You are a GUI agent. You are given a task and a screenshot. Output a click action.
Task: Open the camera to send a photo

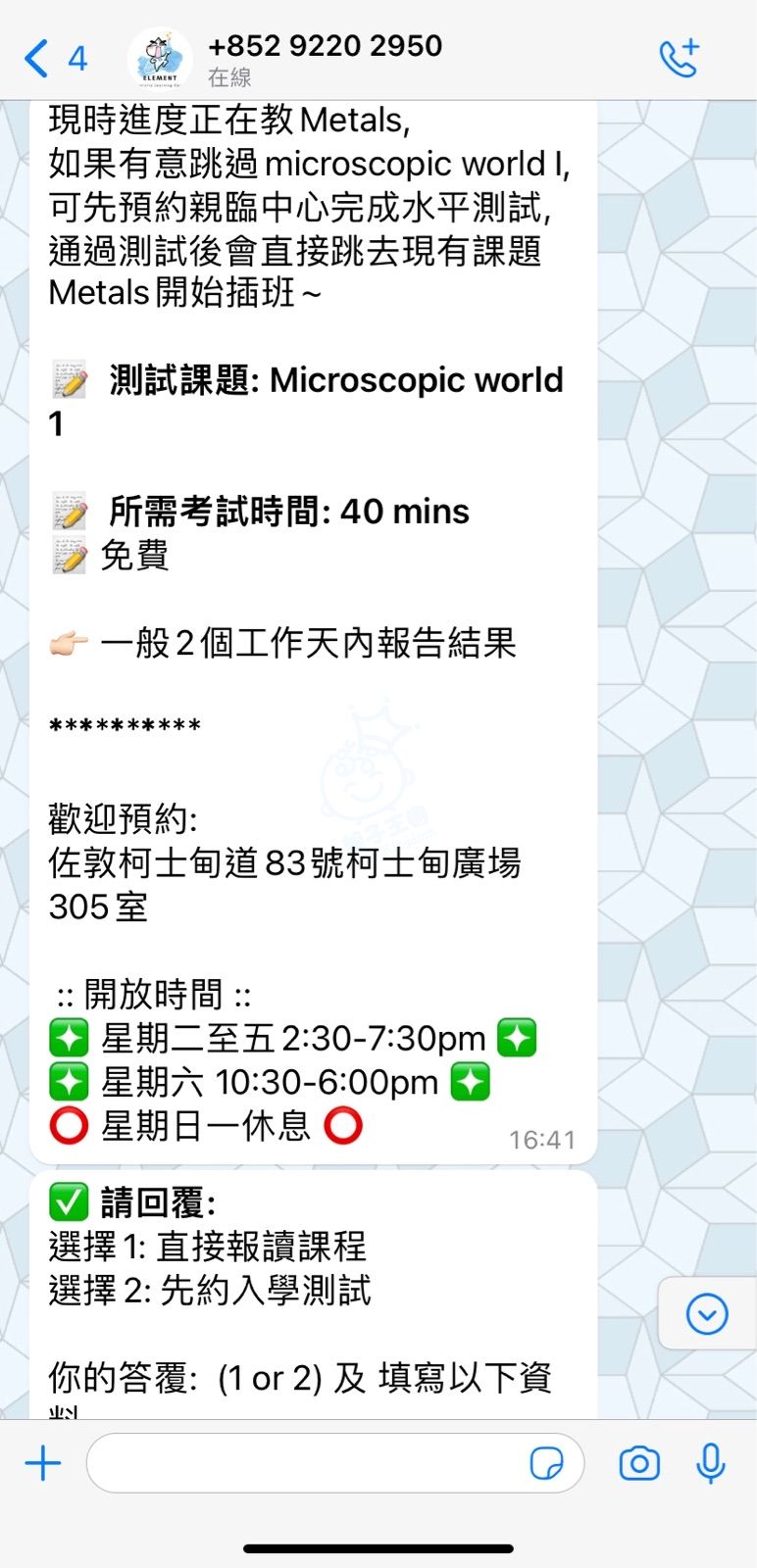[x=639, y=1463]
